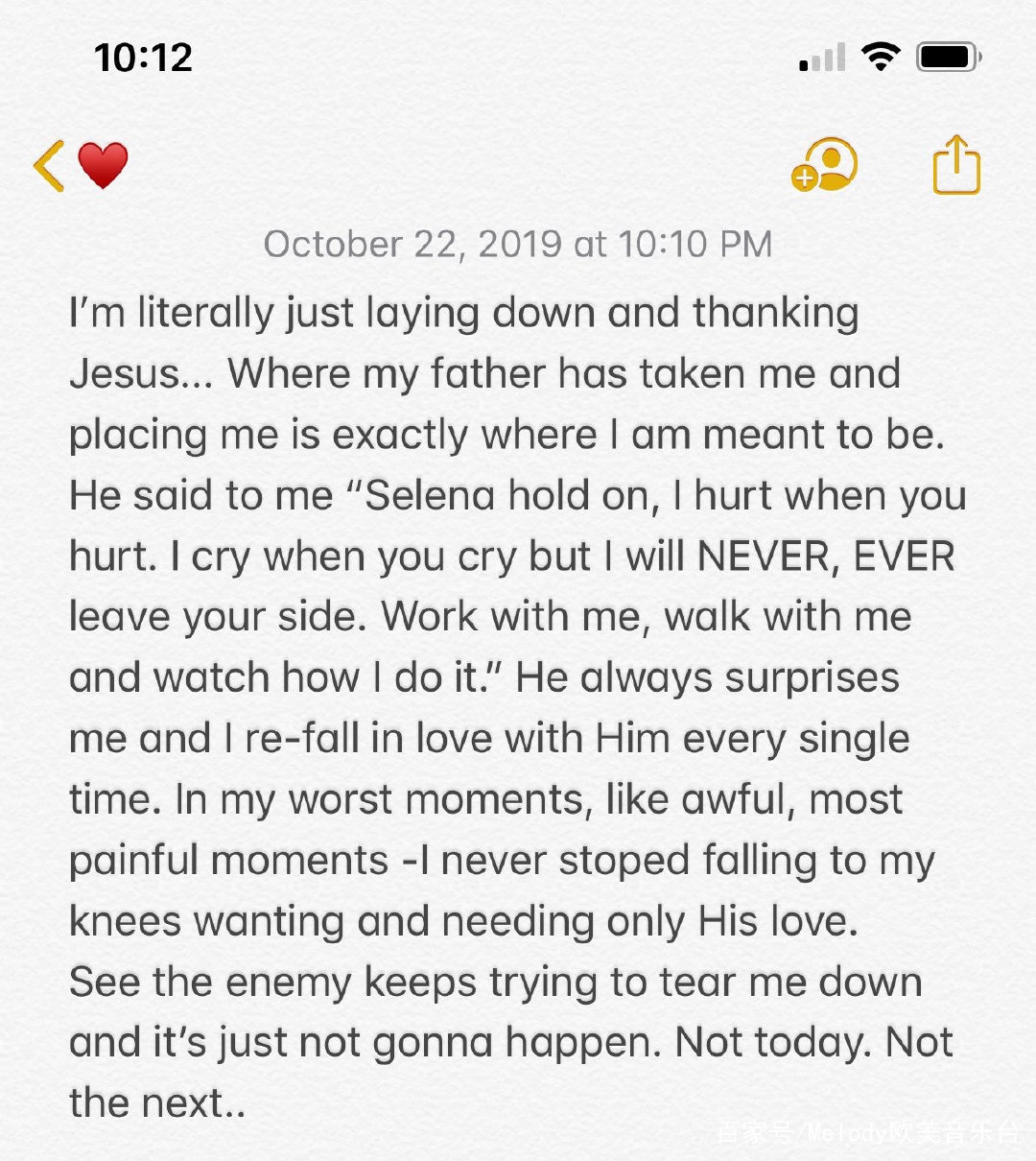The height and width of the screenshot is (1161, 1036).
Task: Add people to this note
Action: [x=824, y=165]
